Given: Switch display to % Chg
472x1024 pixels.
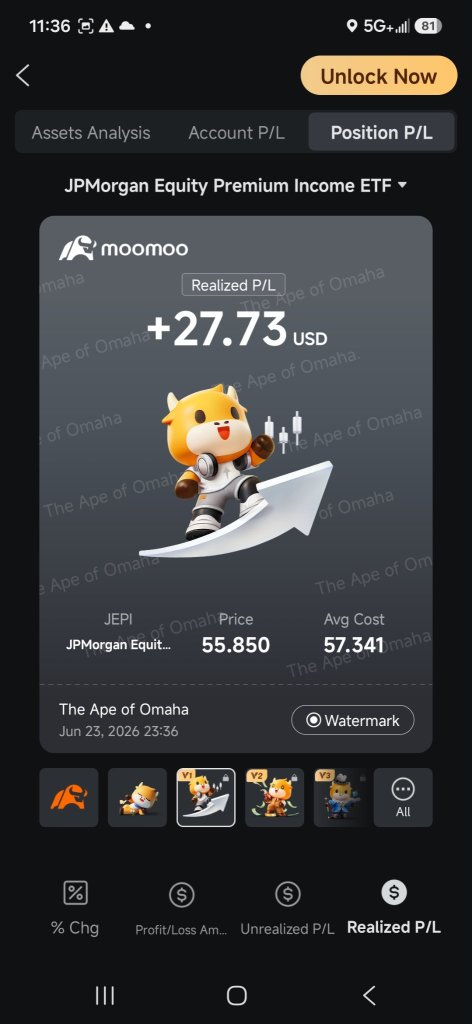Looking at the screenshot, I should click(x=75, y=907).
